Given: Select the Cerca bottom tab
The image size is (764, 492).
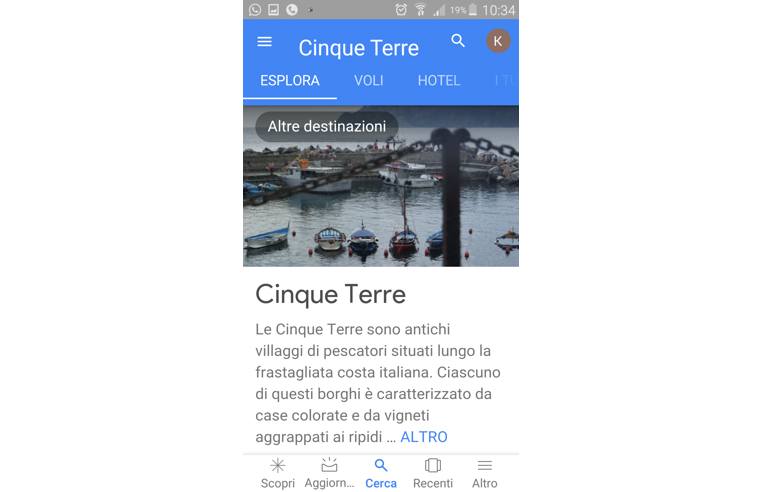Looking at the screenshot, I should click(381, 473).
